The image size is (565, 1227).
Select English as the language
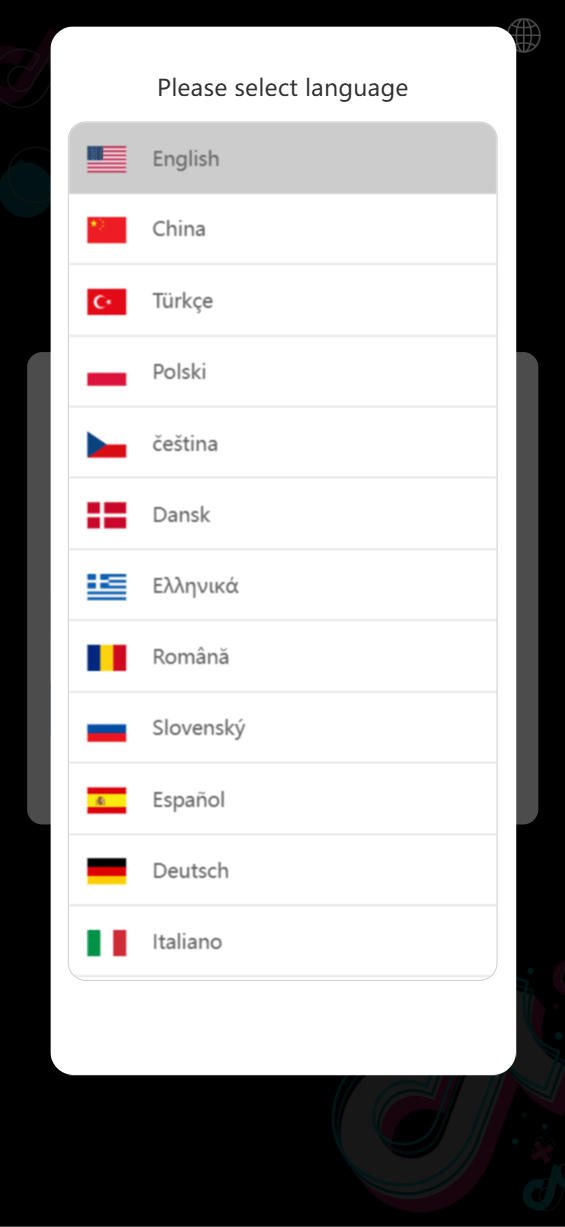point(282,158)
